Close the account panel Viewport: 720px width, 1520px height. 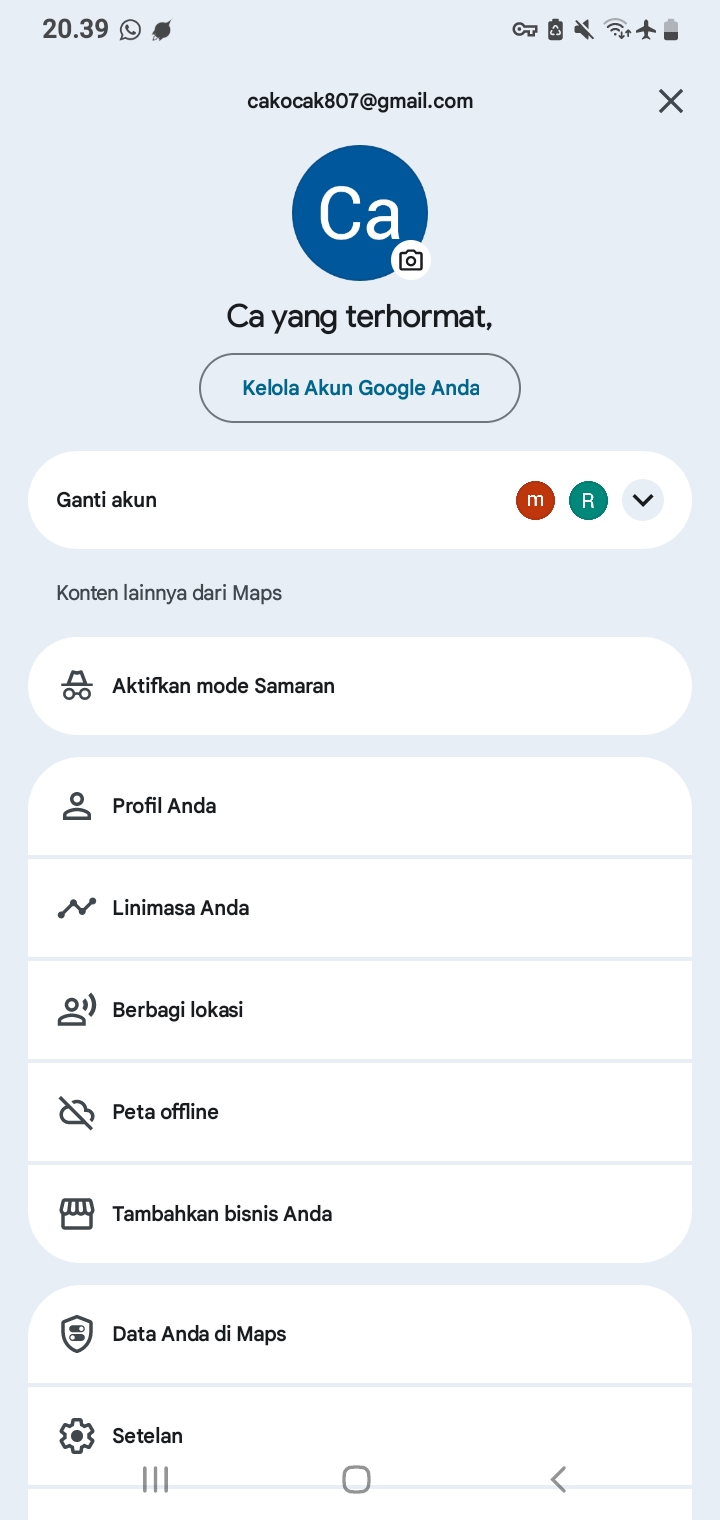click(x=670, y=101)
